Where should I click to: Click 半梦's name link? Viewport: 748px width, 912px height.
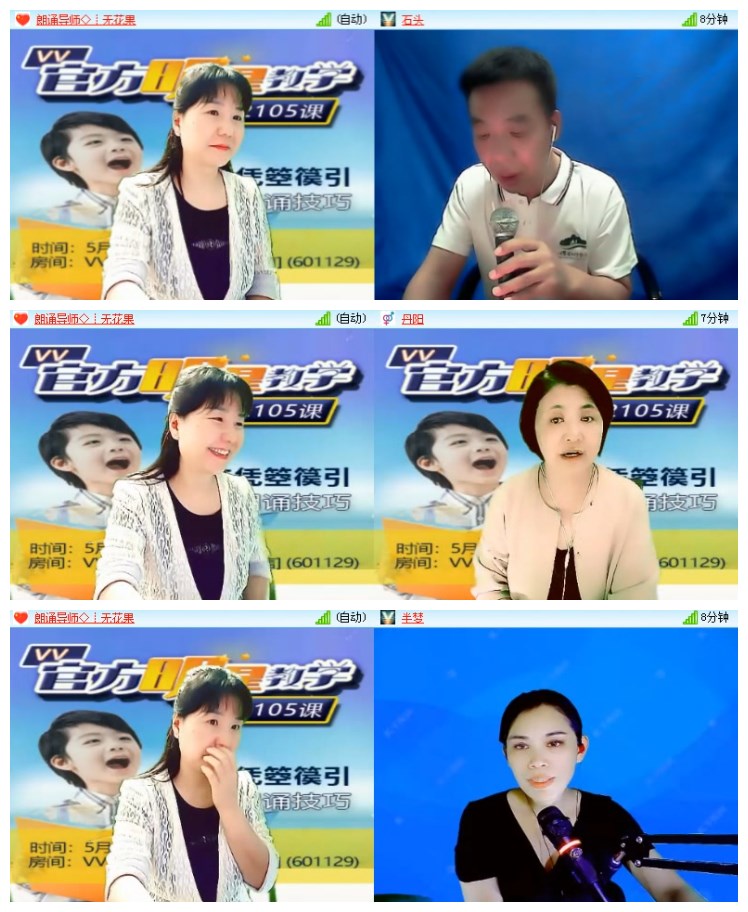click(x=410, y=618)
